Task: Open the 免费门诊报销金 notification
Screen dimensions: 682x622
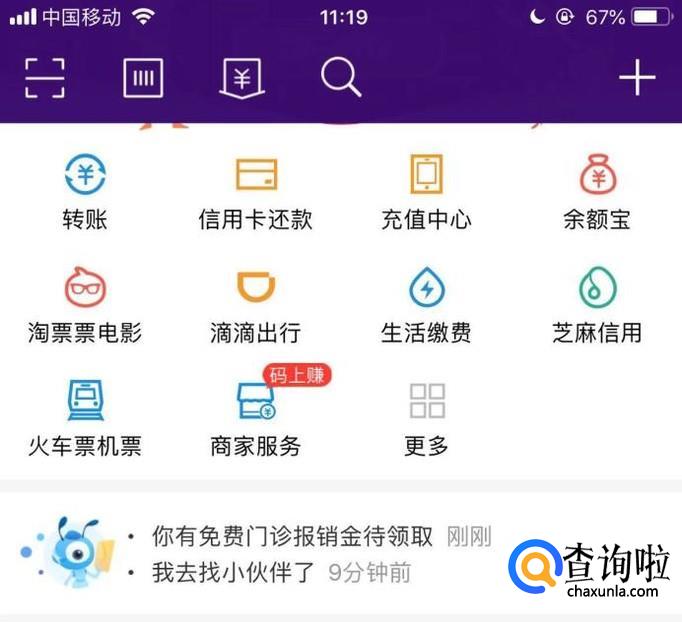Action: tap(292, 536)
